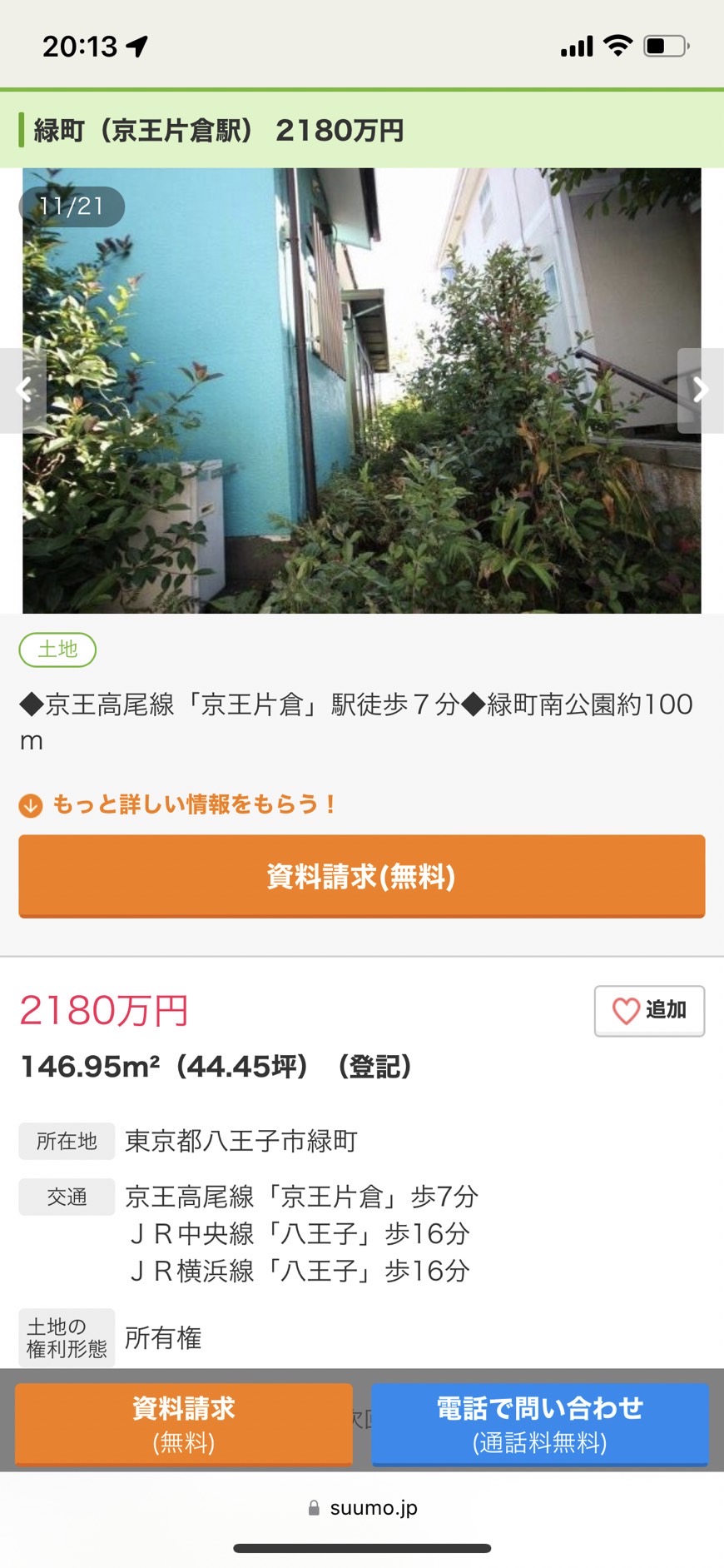Tap もっと詳しい情報をもらう！ link
The width and height of the screenshot is (724, 1568).
177,804
